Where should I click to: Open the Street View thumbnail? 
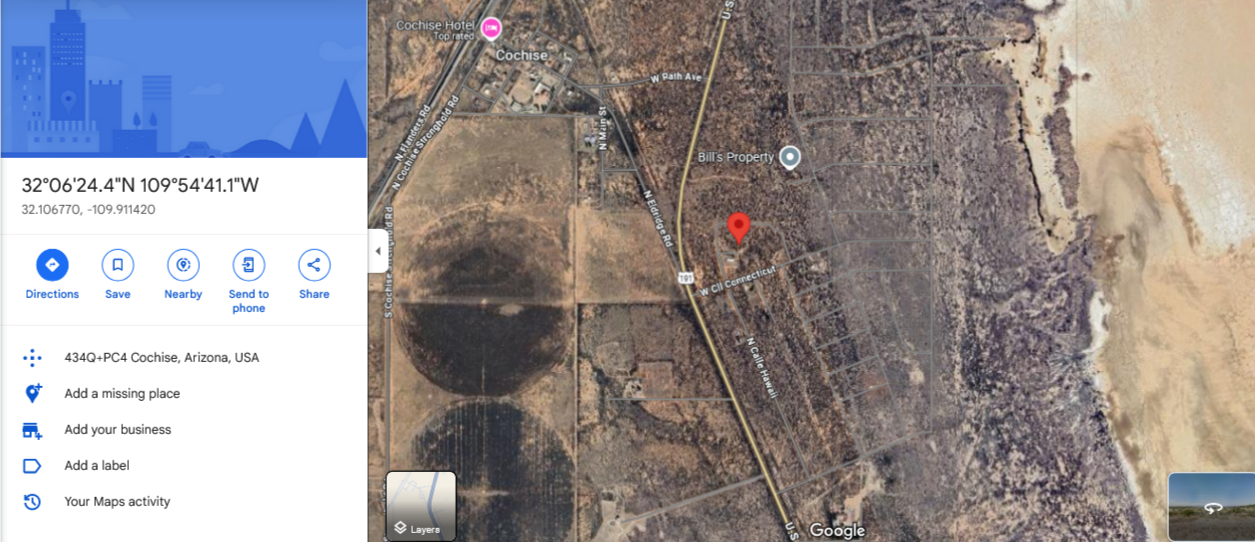(1211, 507)
